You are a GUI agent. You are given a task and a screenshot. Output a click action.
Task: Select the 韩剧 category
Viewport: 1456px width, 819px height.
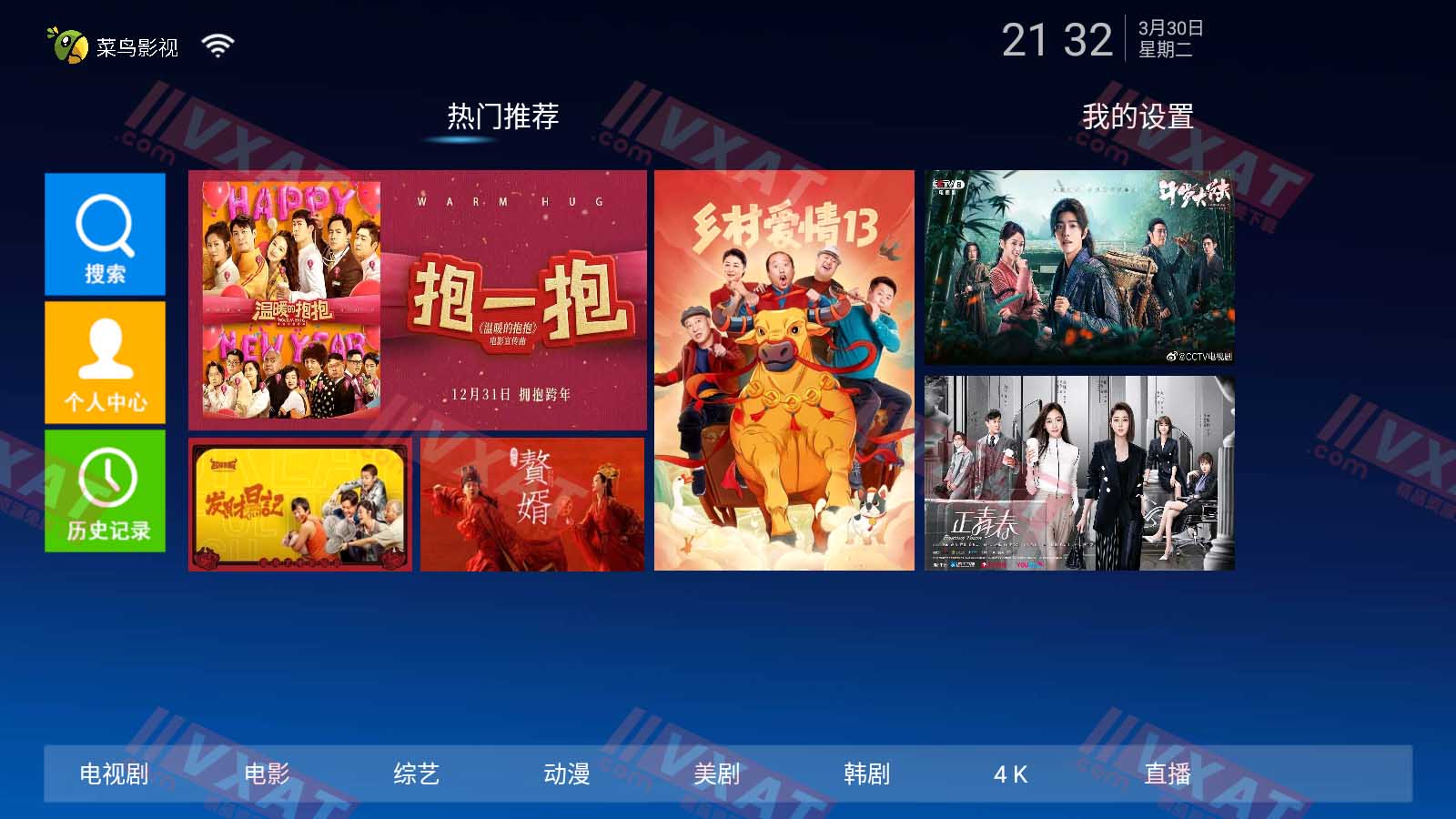(x=866, y=773)
